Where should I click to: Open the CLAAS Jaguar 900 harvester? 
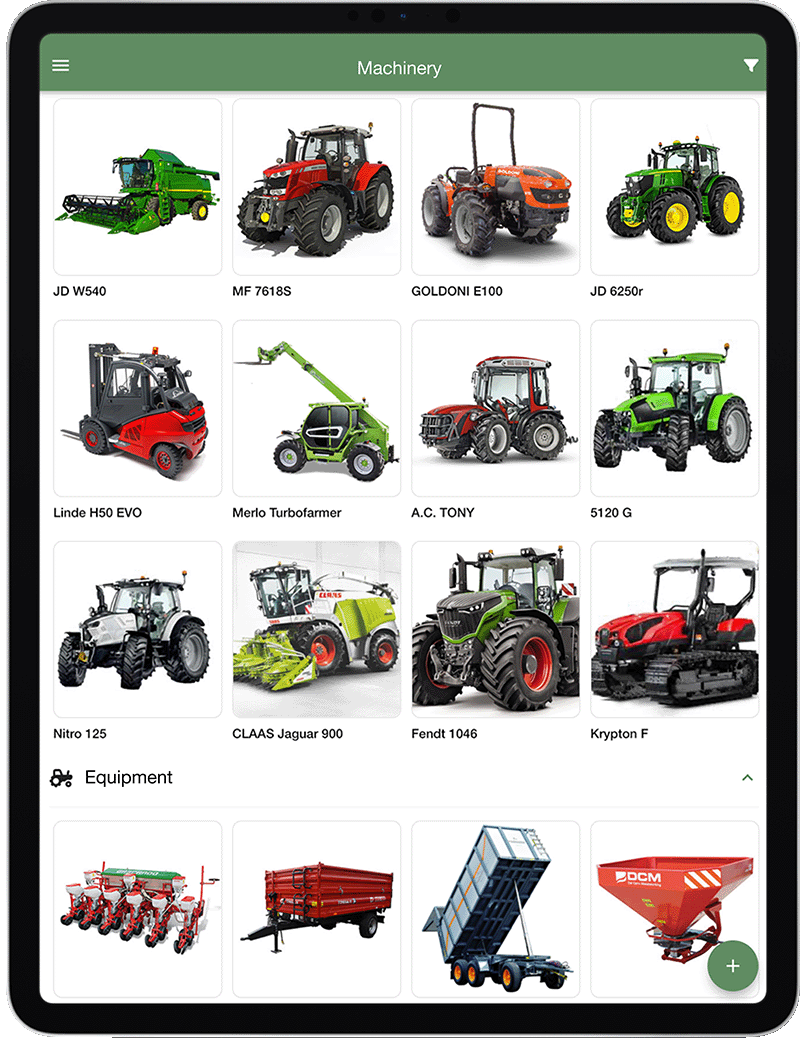[x=316, y=628]
